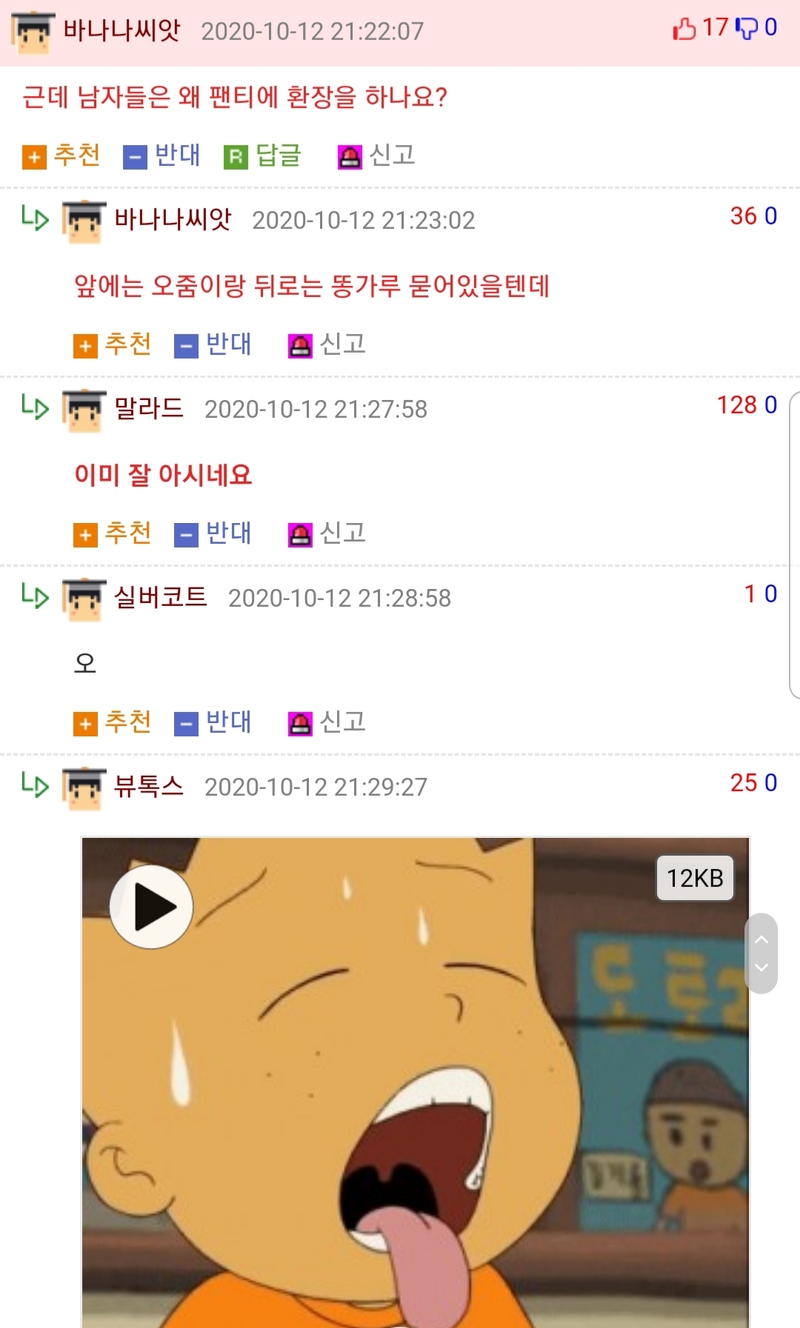Tap 반대 under the top 바나나씨앗 comment

162,156
